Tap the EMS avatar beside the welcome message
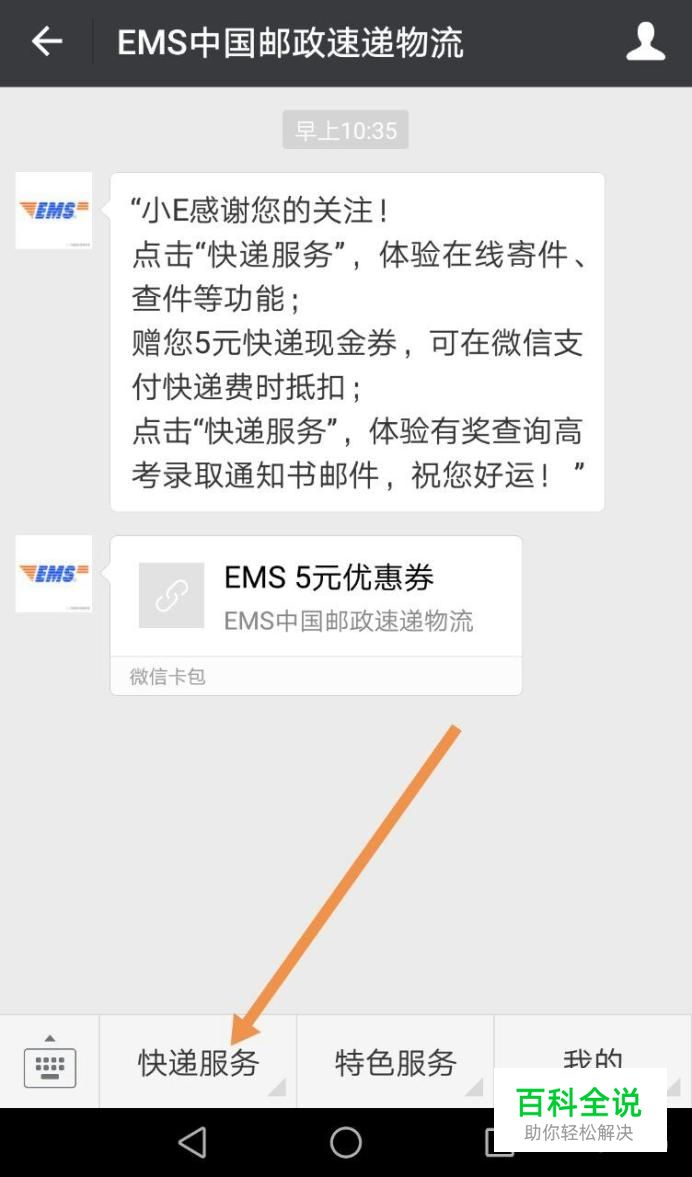 tap(54, 210)
